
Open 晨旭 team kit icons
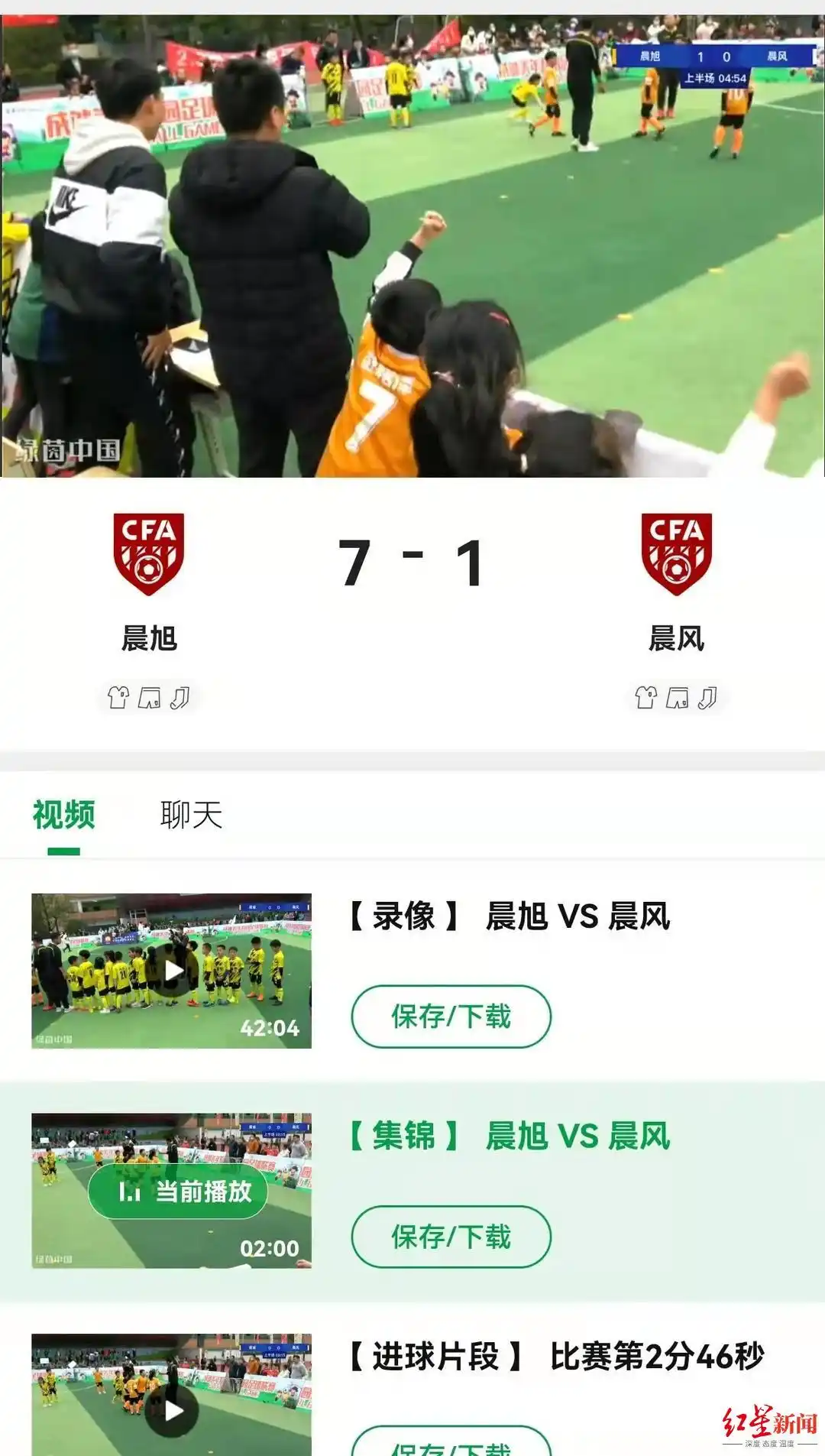click(x=149, y=698)
